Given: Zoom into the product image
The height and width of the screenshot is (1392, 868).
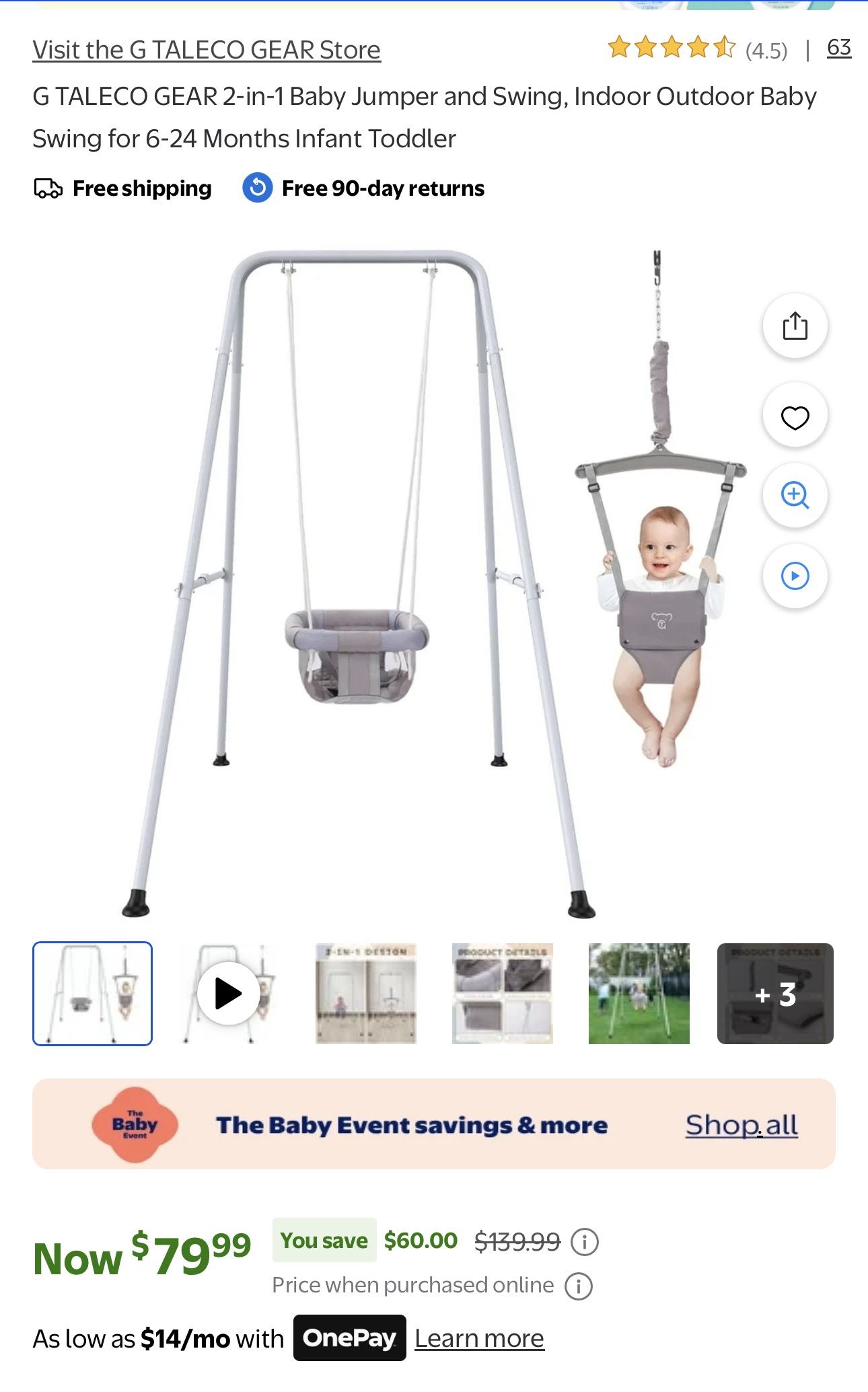Looking at the screenshot, I should 795,495.
